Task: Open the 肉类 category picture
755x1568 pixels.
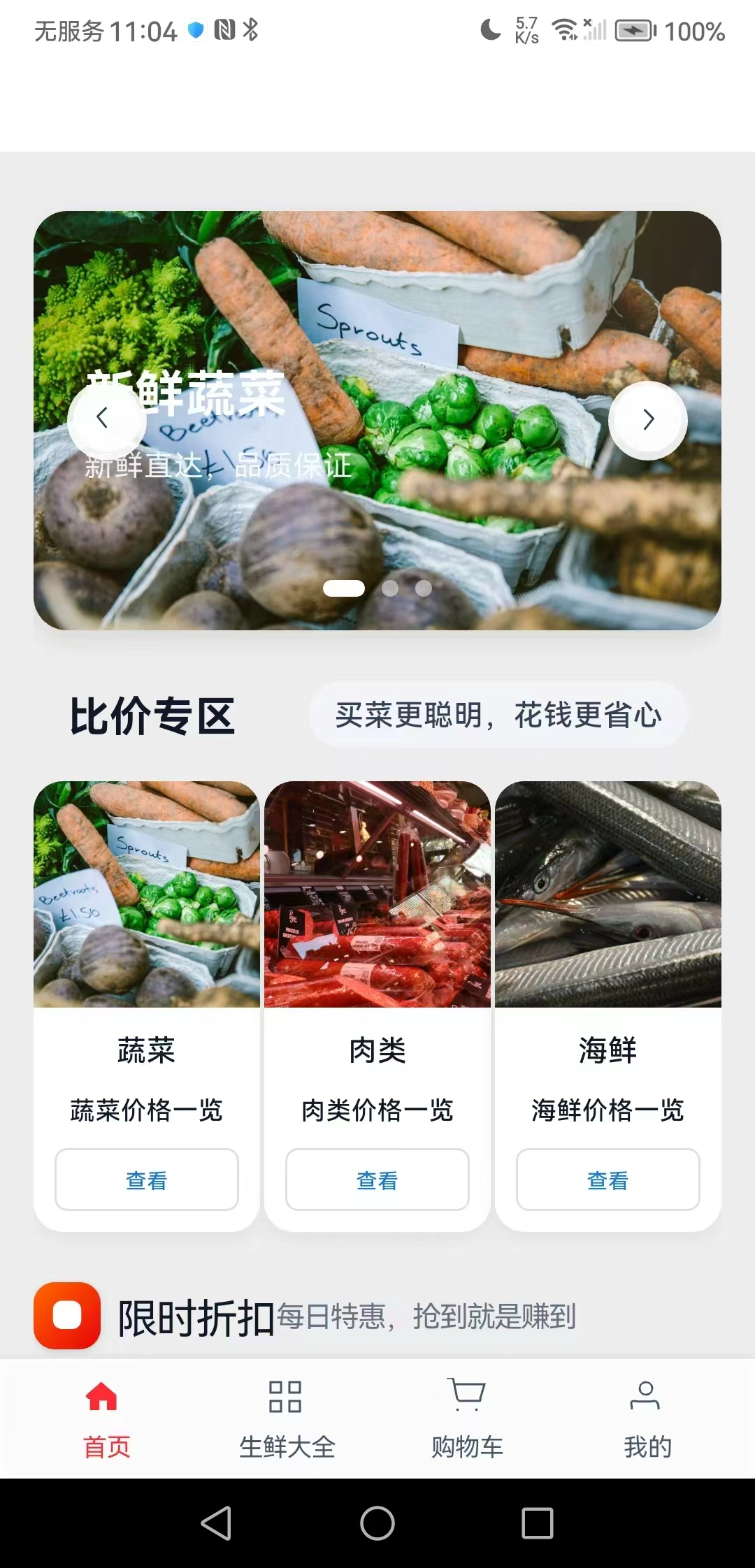Action: pyautogui.click(x=377, y=894)
